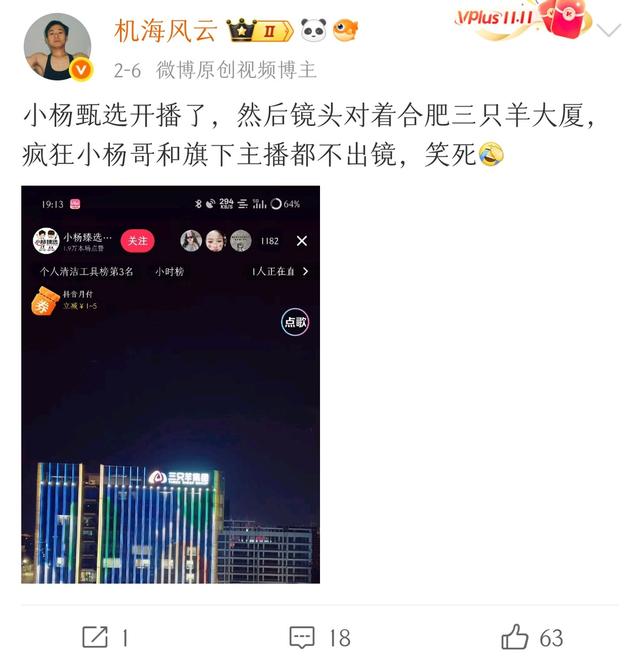Open the username 札海风云
The image size is (640, 665).
pos(166,30)
